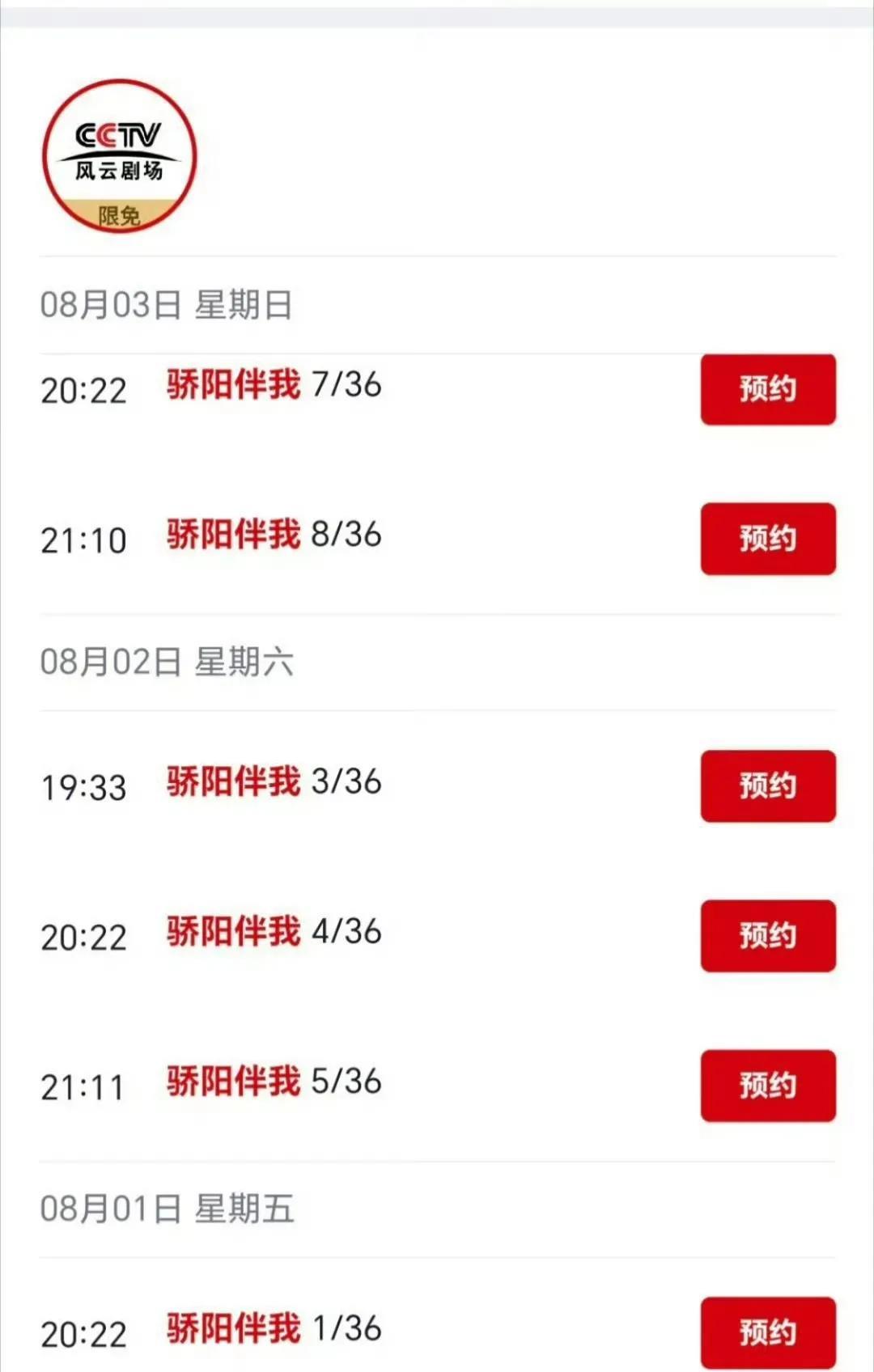874x1372 pixels.
Task: Reserve 骄阳伴我 1/36 on 08月01日
Action: 768,1332
